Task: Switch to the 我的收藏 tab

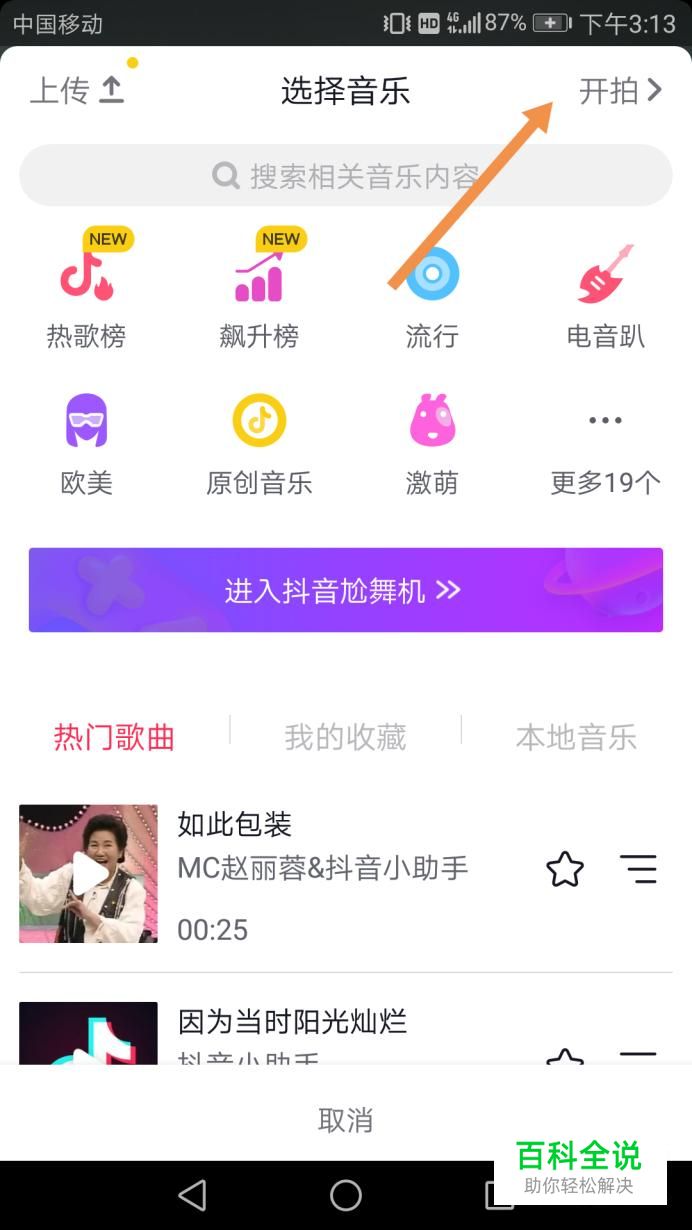Action: [345, 738]
